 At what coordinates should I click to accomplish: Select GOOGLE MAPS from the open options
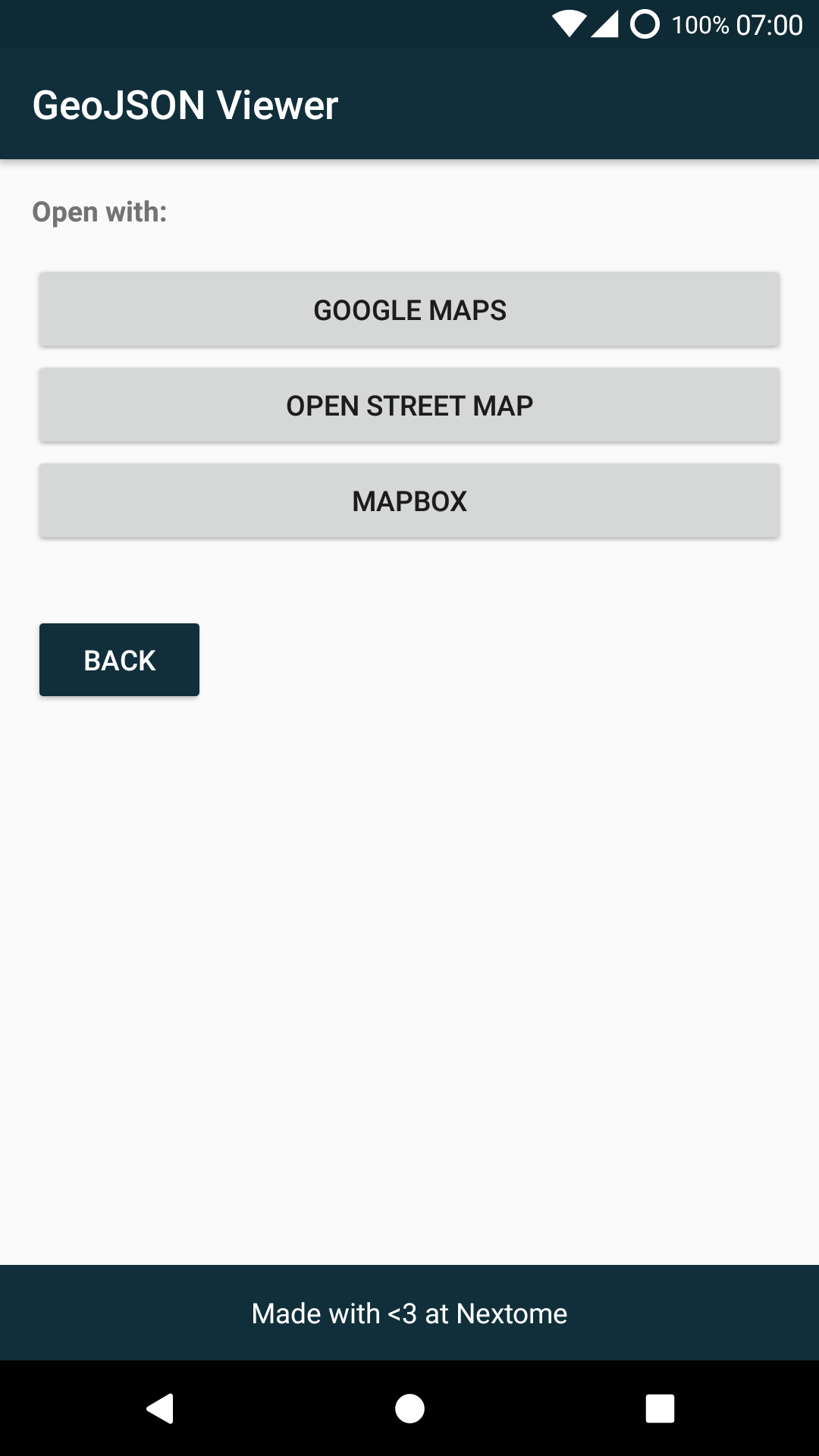pyautogui.click(x=409, y=309)
